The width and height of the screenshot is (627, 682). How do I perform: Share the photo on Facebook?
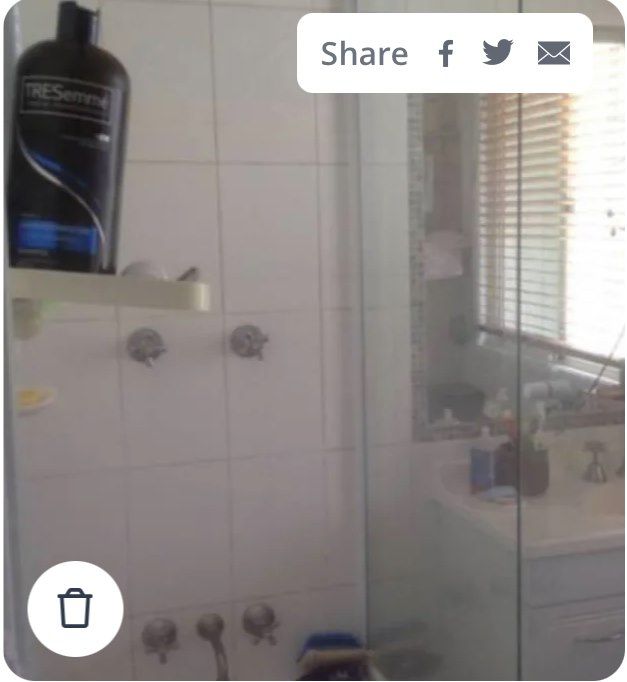click(446, 53)
